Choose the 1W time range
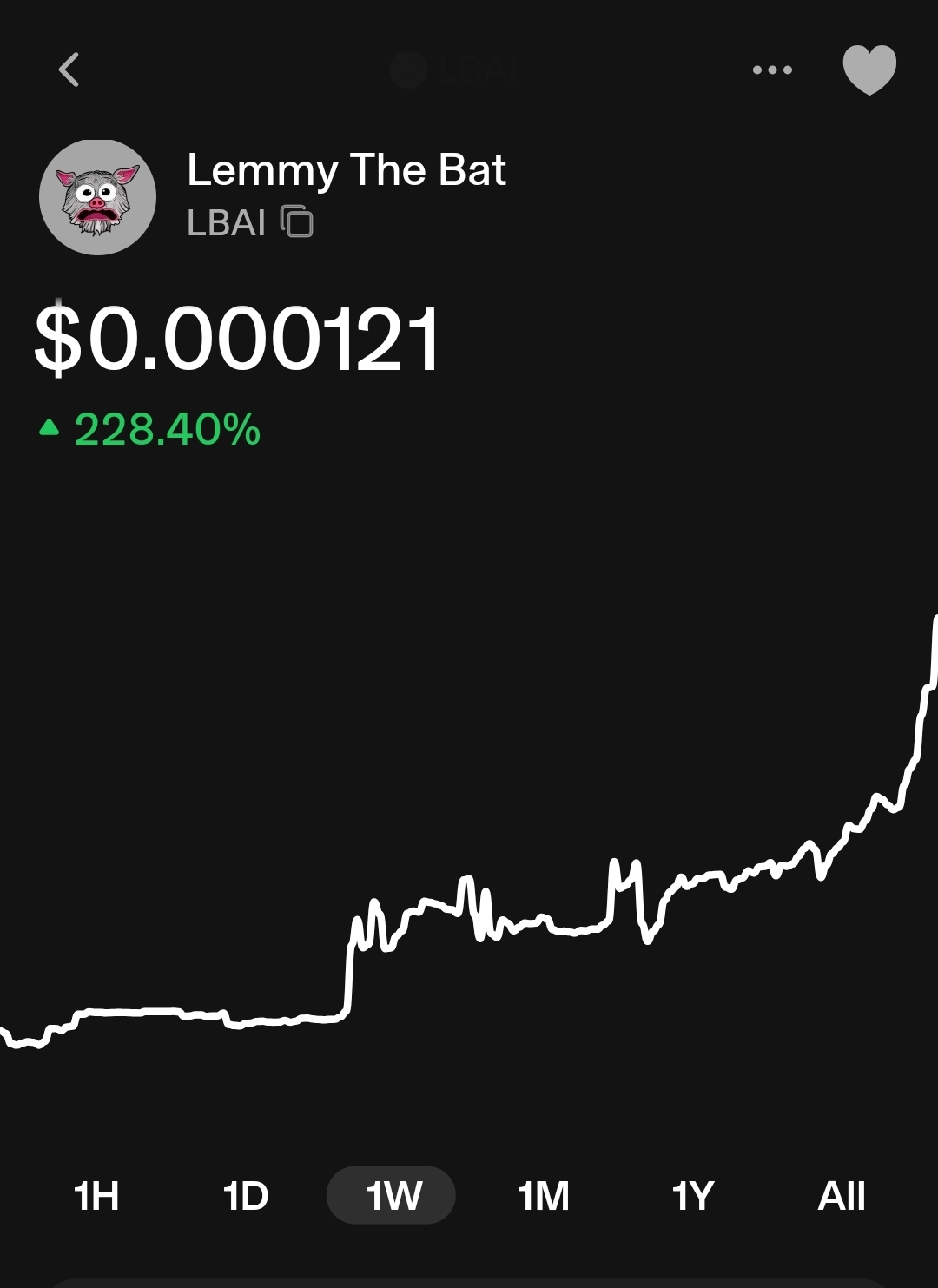 pyautogui.click(x=392, y=1196)
